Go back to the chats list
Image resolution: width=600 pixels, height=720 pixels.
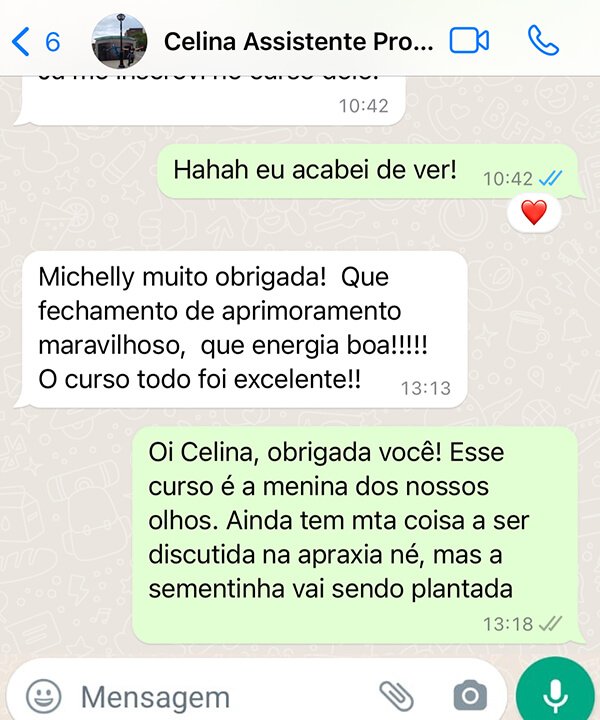pos(33,41)
